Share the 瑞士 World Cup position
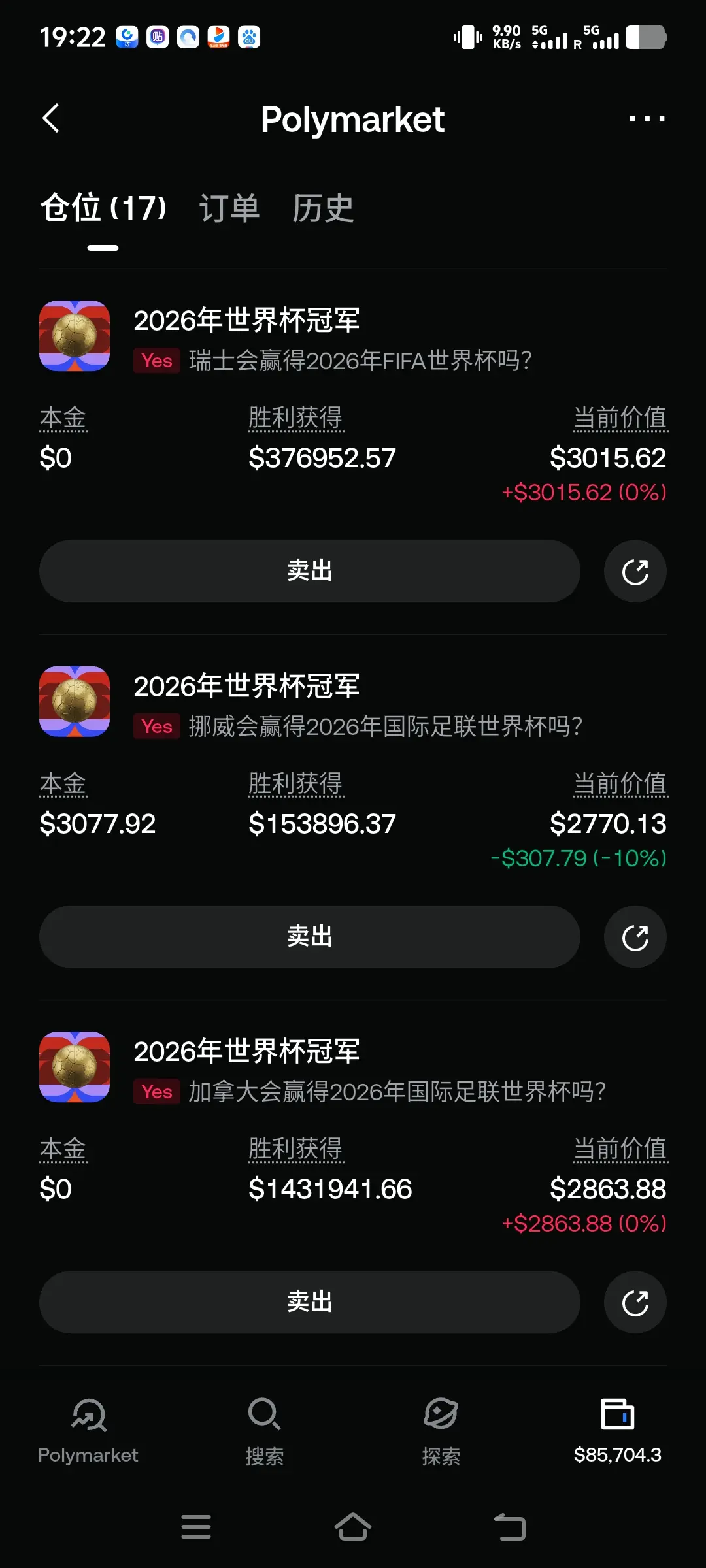 point(635,571)
